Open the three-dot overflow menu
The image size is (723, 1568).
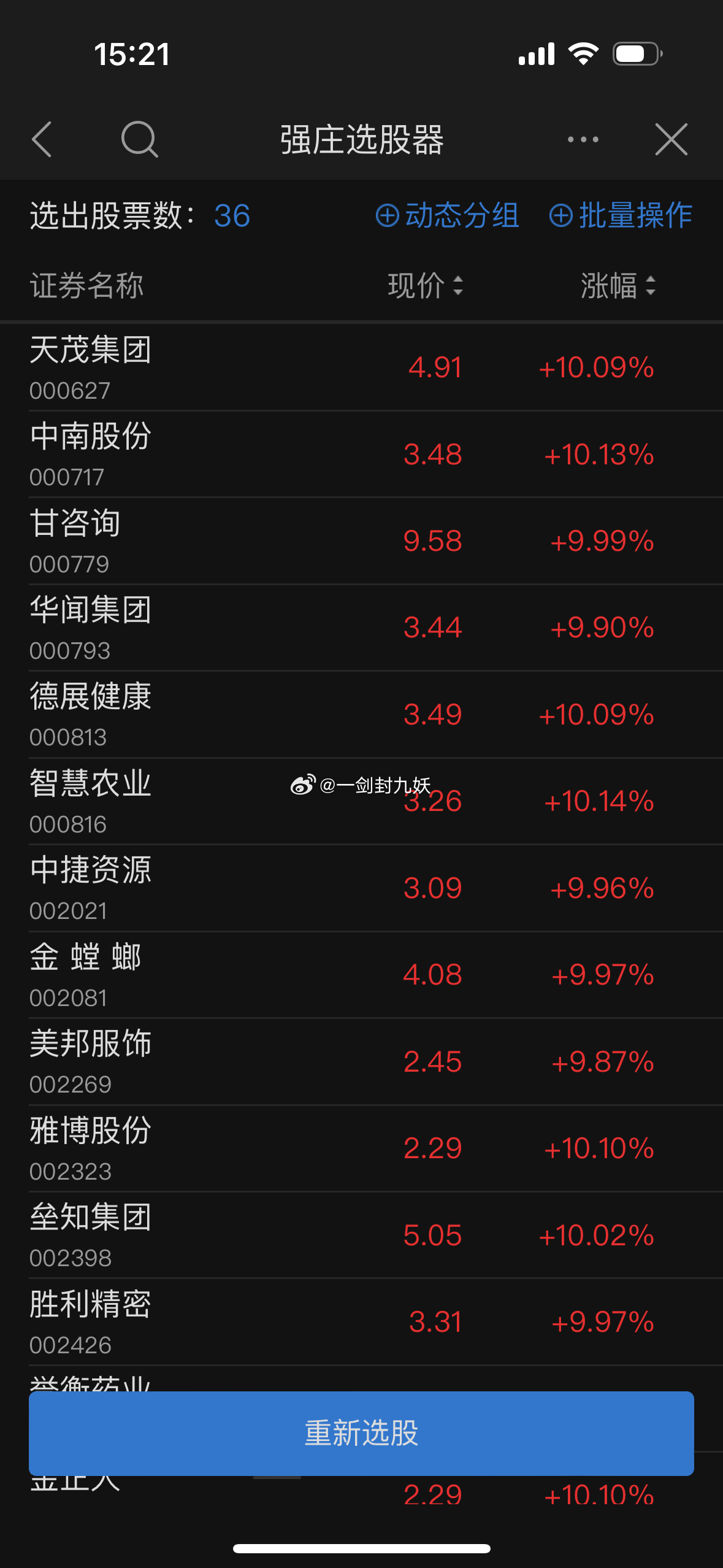pyautogui.click(x=583, y=139)
